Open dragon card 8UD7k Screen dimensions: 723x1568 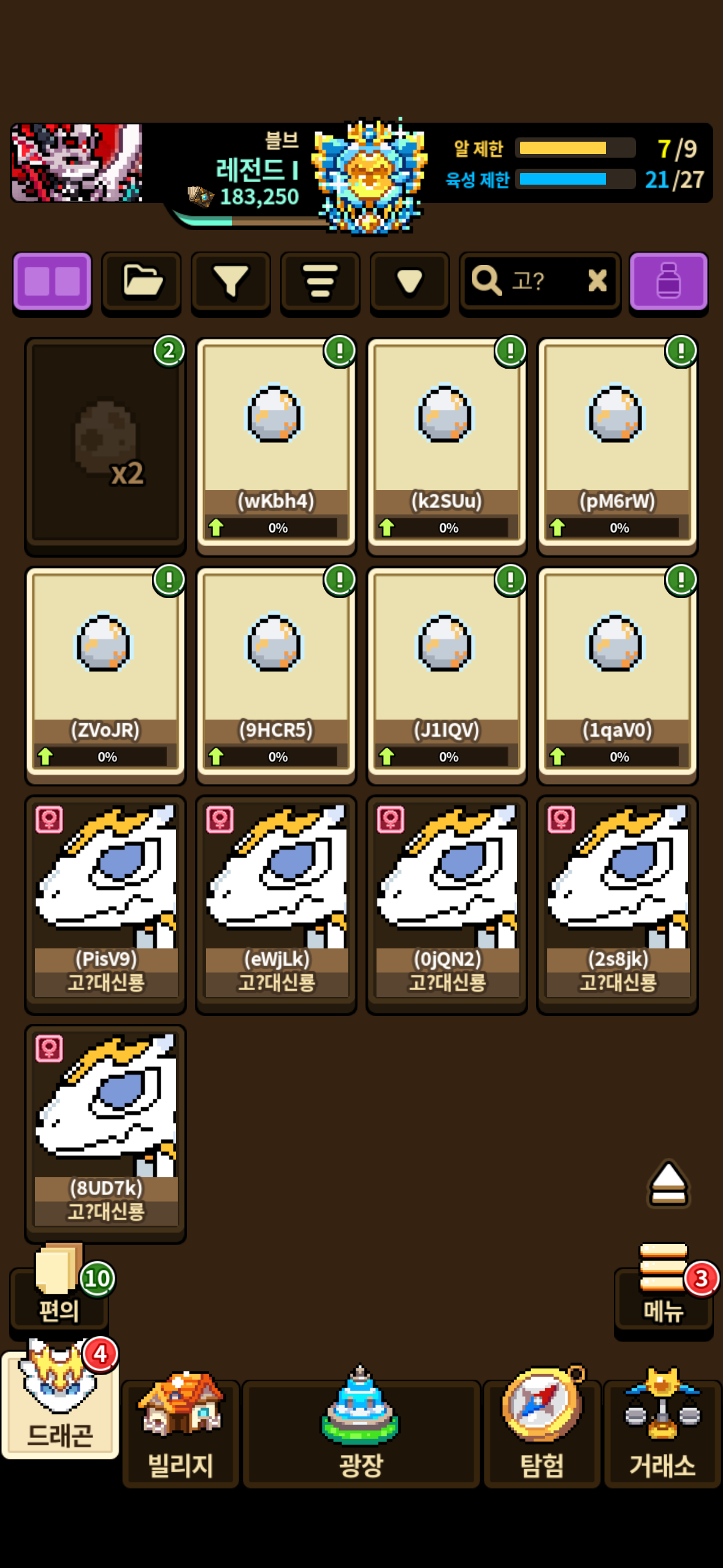(105, 1132)
